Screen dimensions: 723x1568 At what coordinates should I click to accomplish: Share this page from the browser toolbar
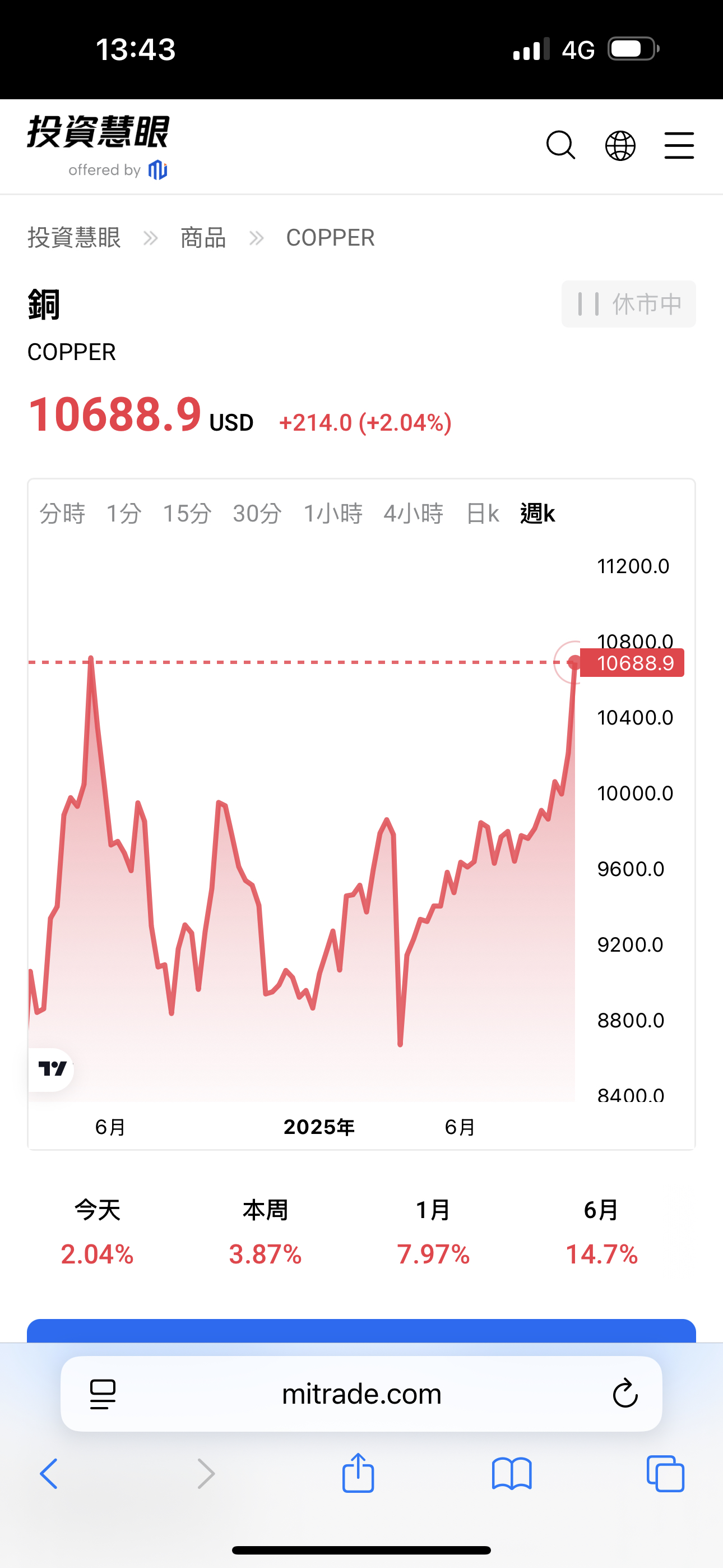coord(358,1473)
